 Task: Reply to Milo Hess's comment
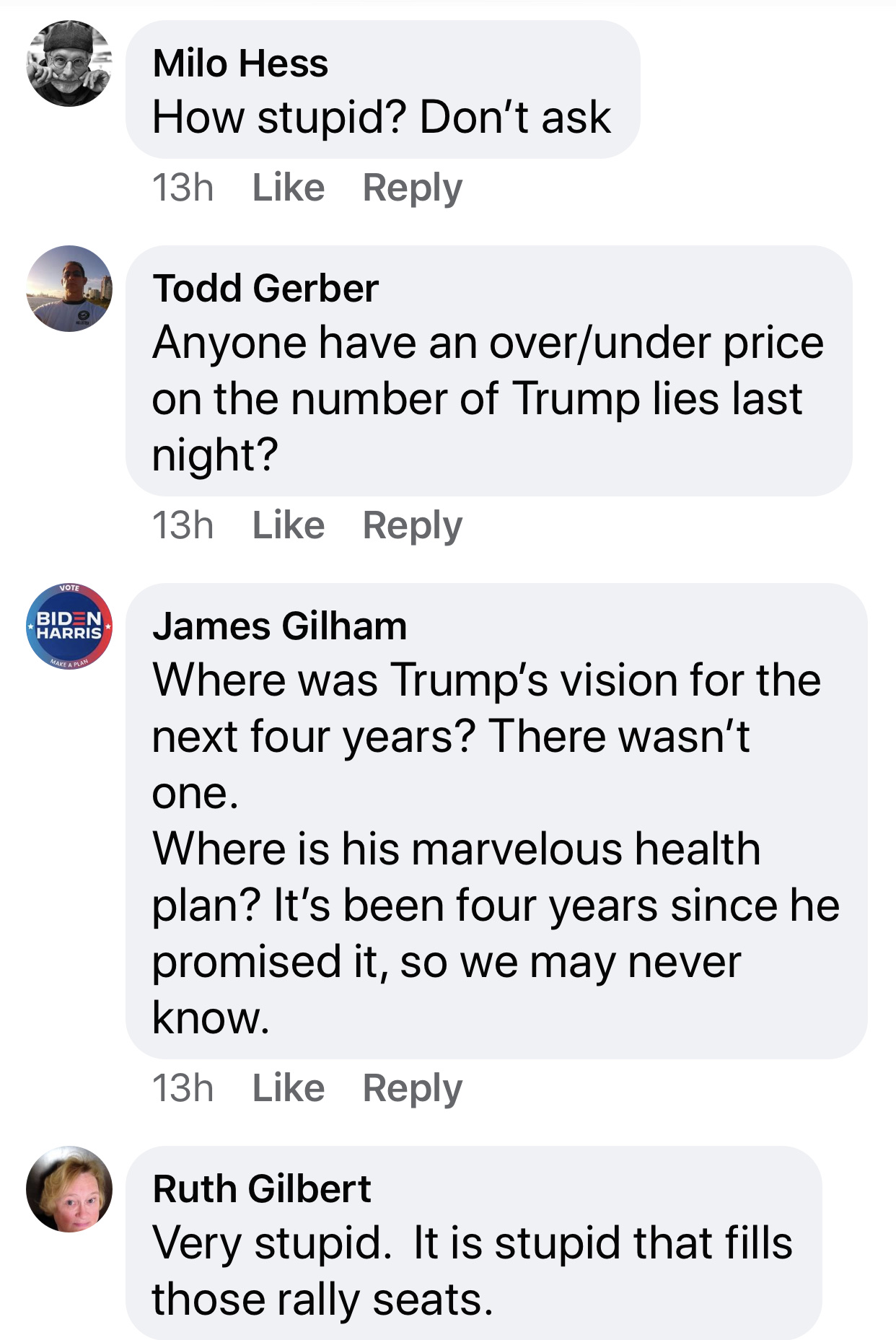click(x=412, y=188)
